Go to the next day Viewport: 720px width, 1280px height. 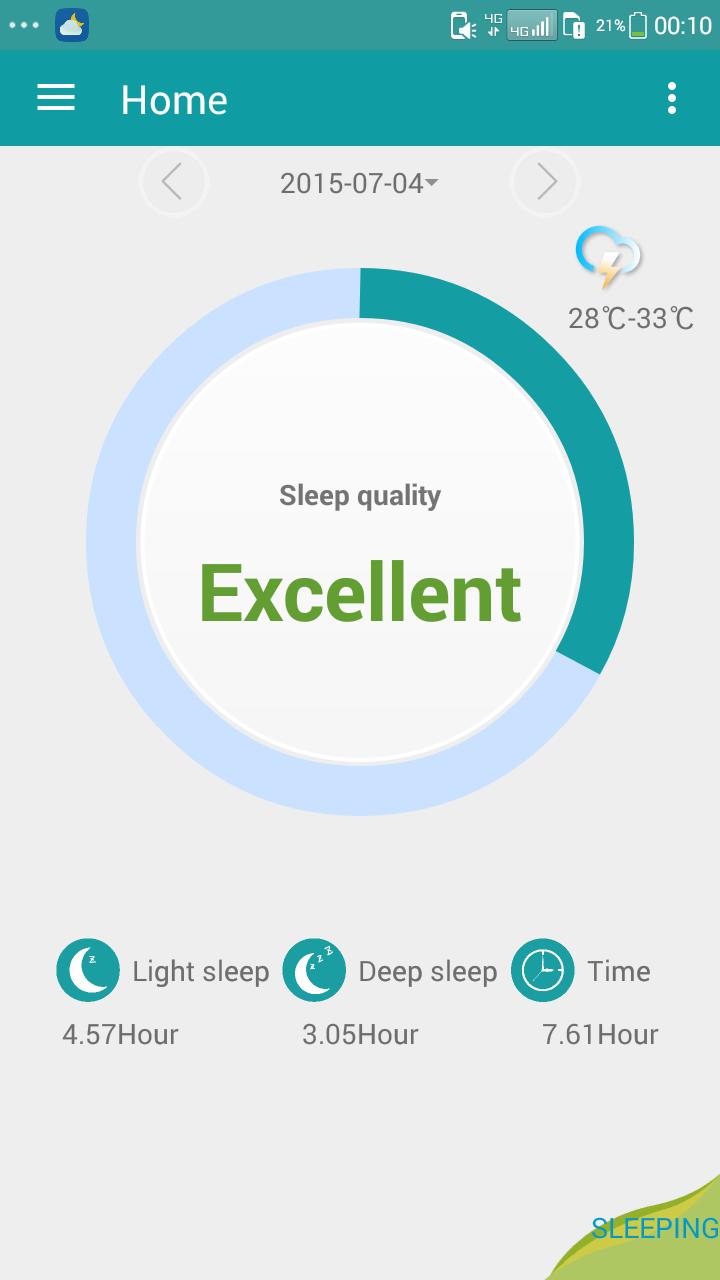545,182
